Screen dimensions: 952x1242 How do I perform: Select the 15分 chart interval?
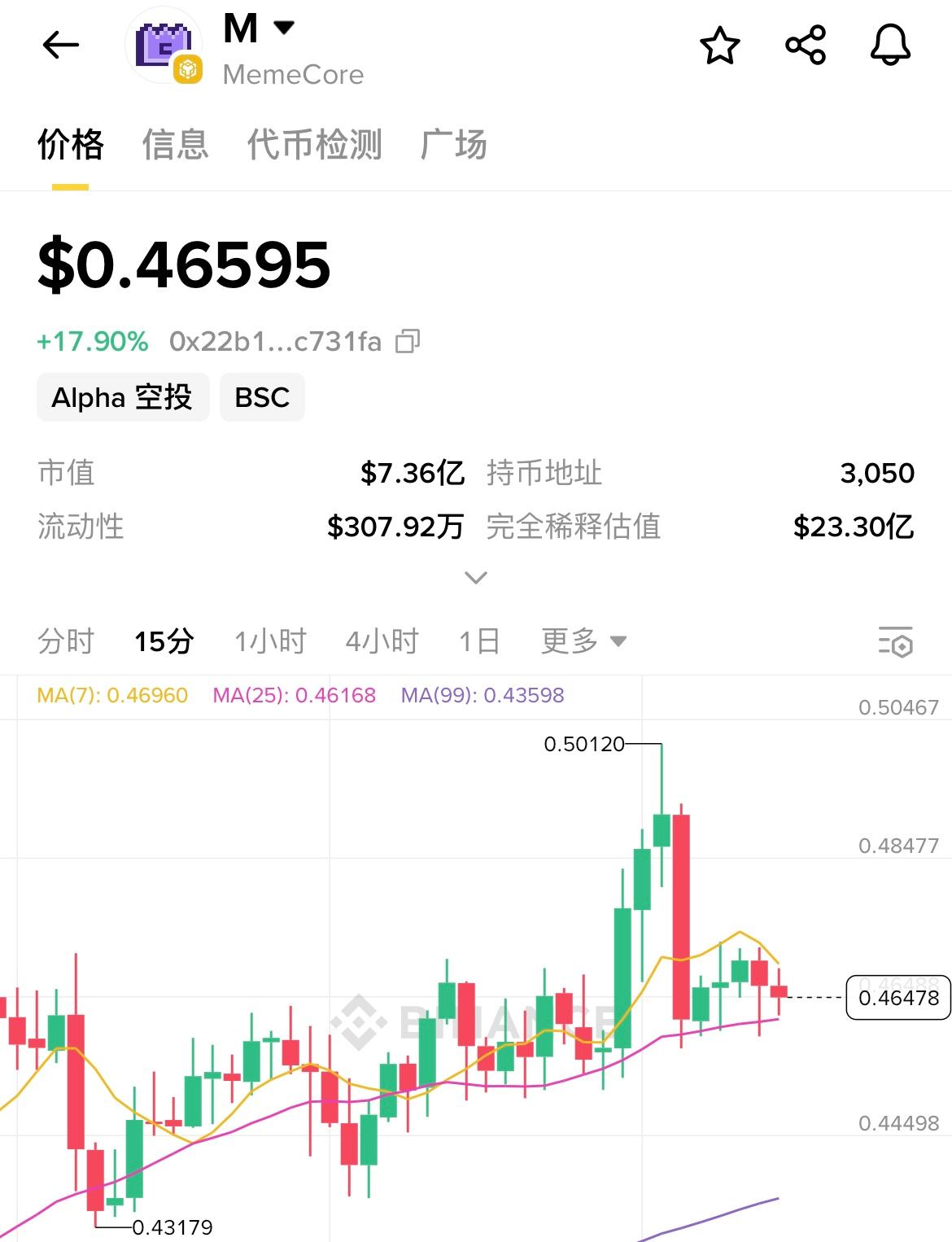coord(164,641)
